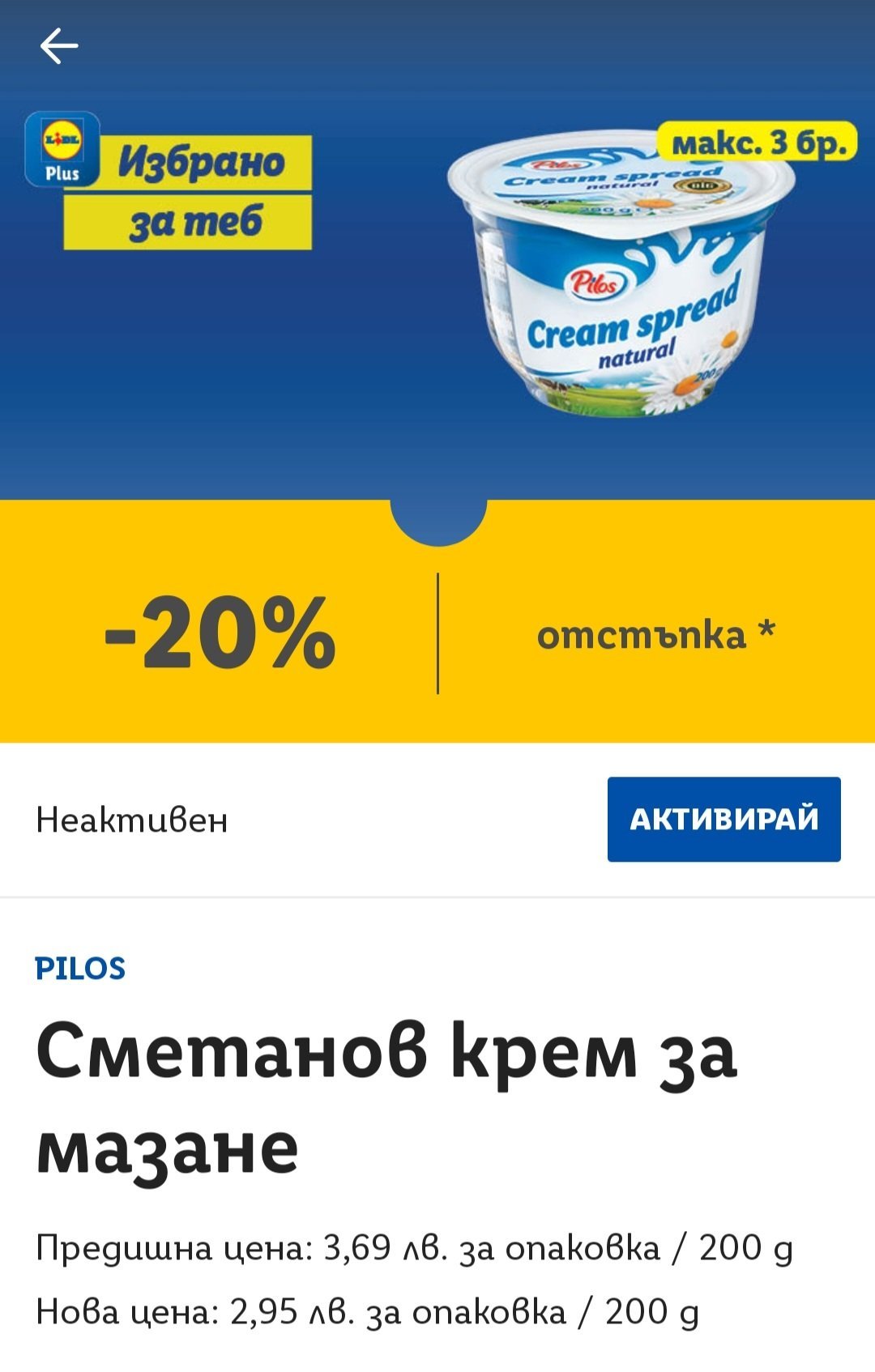Screen dimensions: 875x1372
Task: Go back using the arrow icon
Action: (x=59, y=45)
